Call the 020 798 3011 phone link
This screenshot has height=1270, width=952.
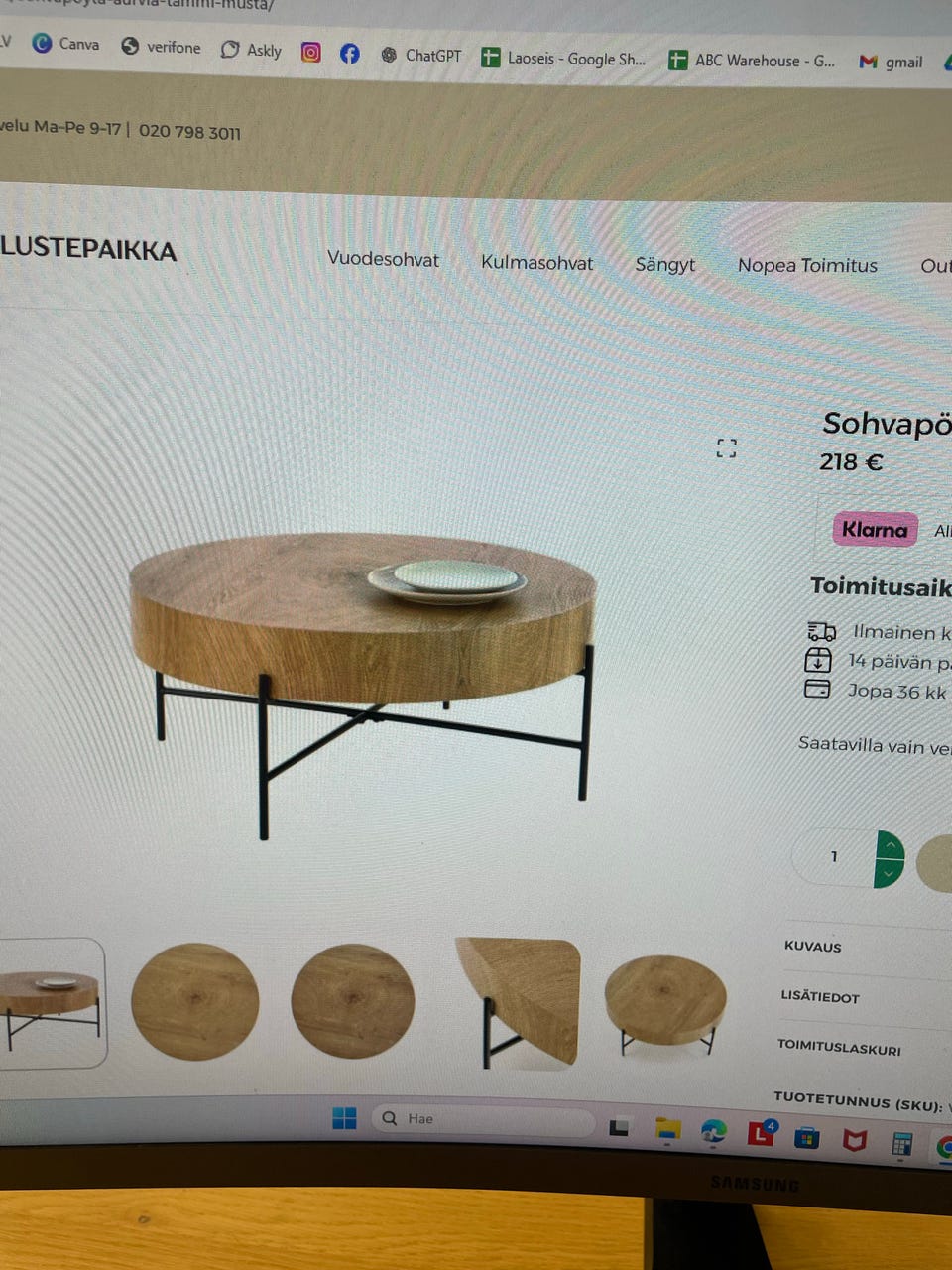pos(191,131)
